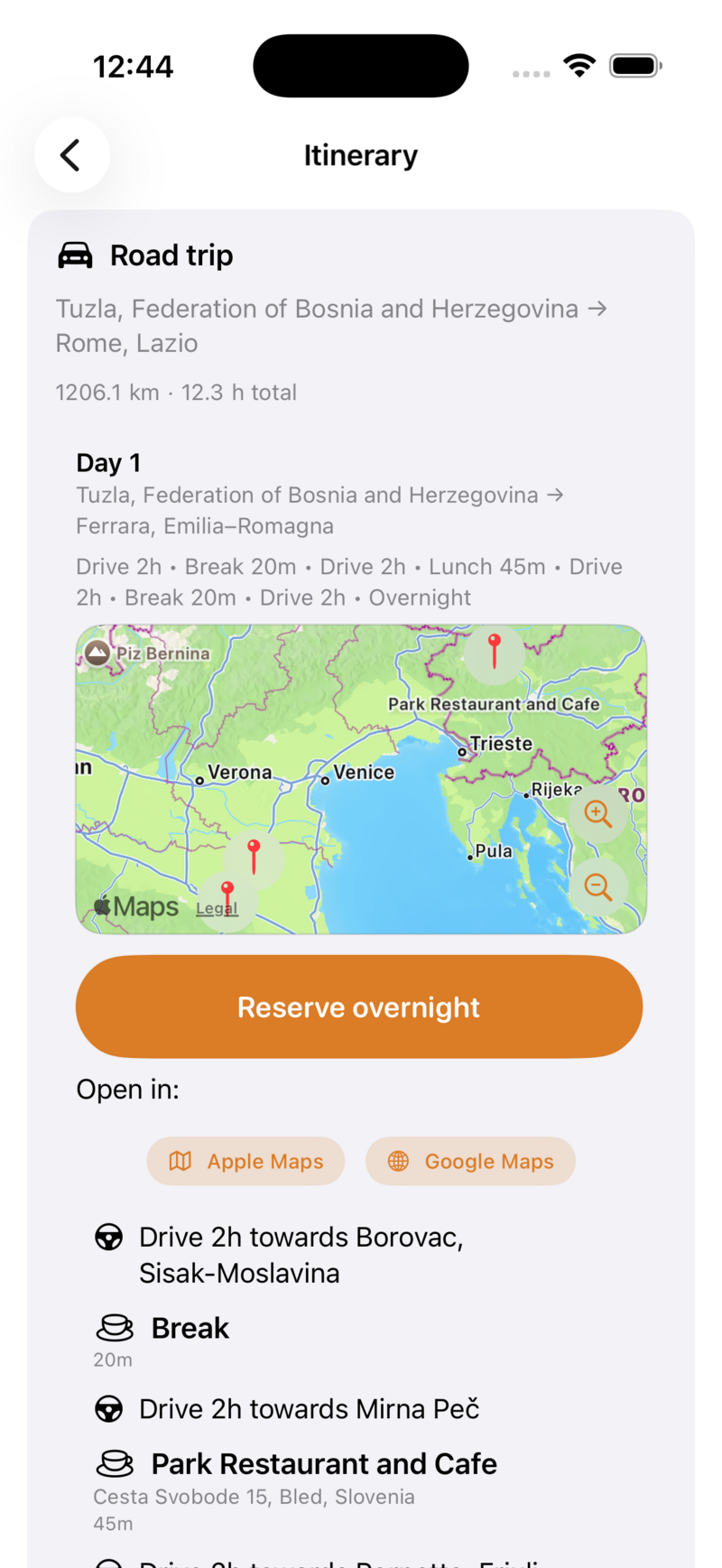Open the route in Apple Maps
The width and height of the screenshot is (722, 1568).
pos(245,1161)
